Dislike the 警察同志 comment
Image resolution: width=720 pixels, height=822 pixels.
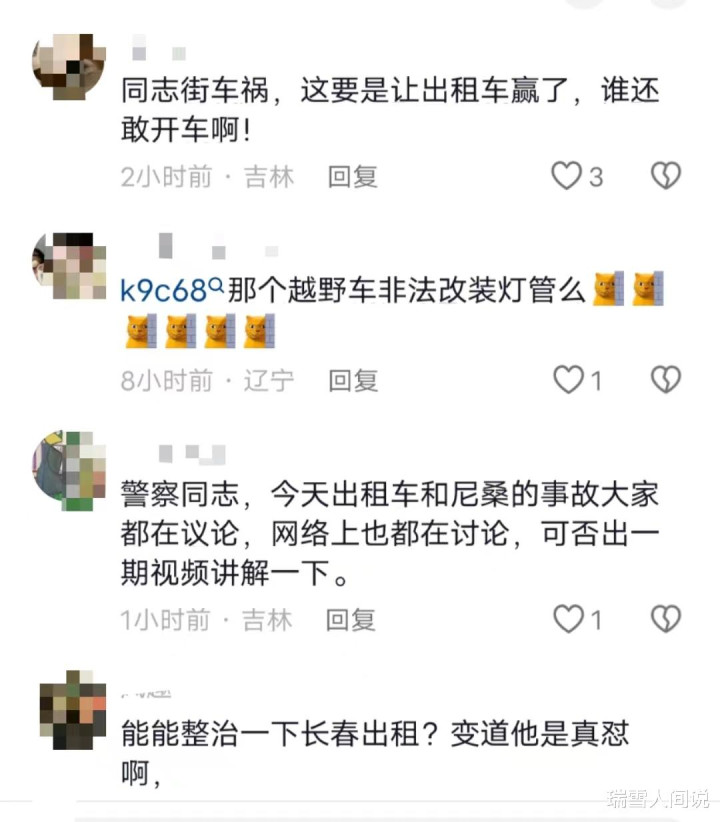(665, 619)
